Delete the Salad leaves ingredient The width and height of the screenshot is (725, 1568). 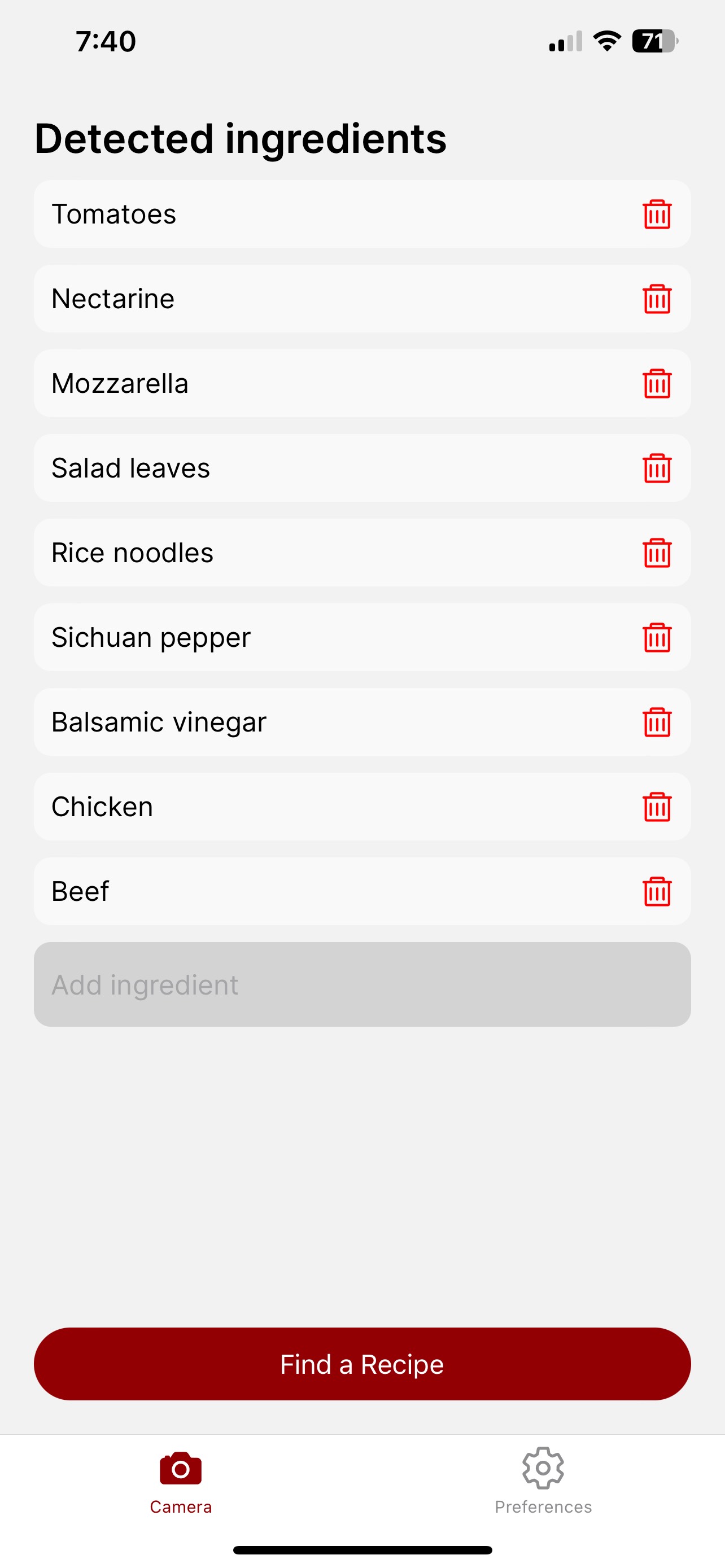tap(656, 468)
